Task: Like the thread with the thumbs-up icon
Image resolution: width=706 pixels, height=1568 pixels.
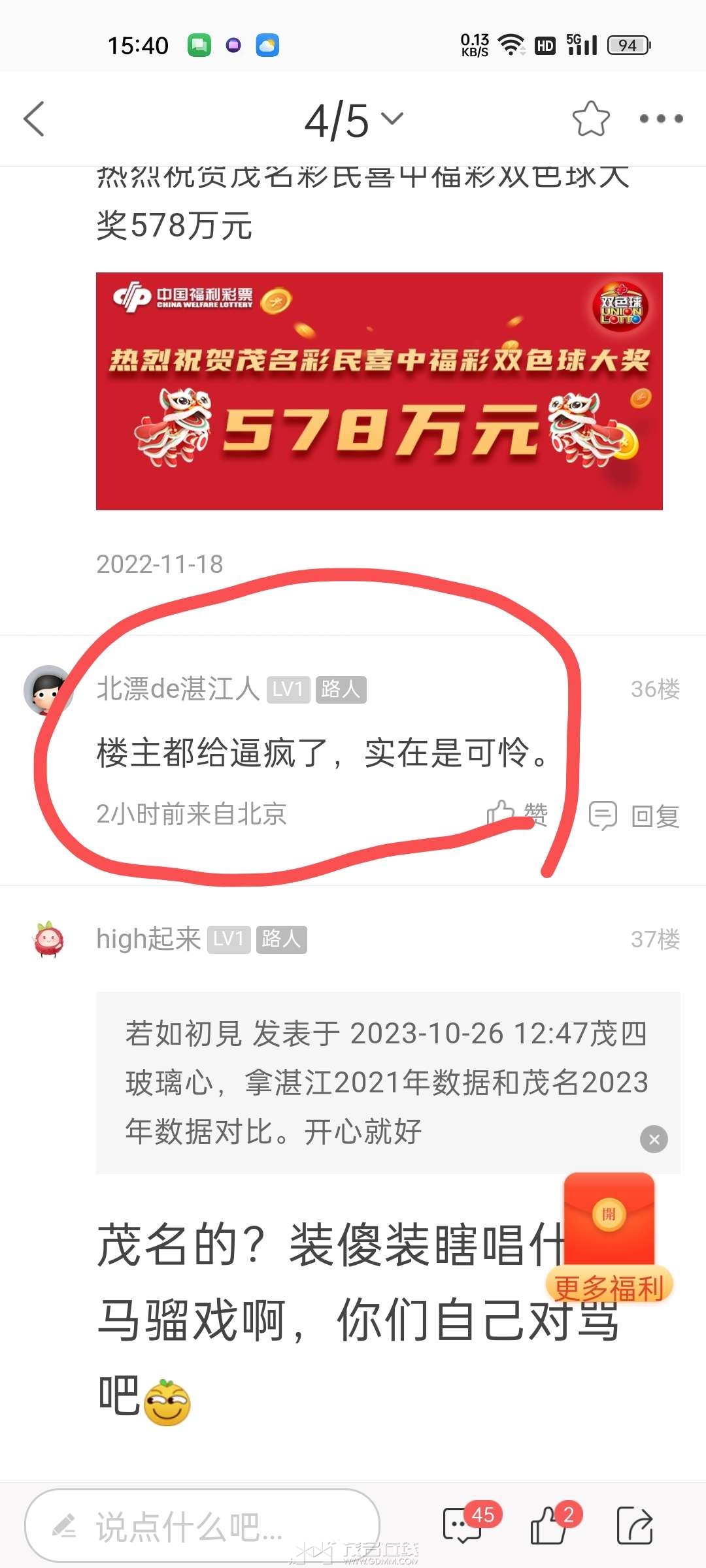Action: (x=549, y=1525)
